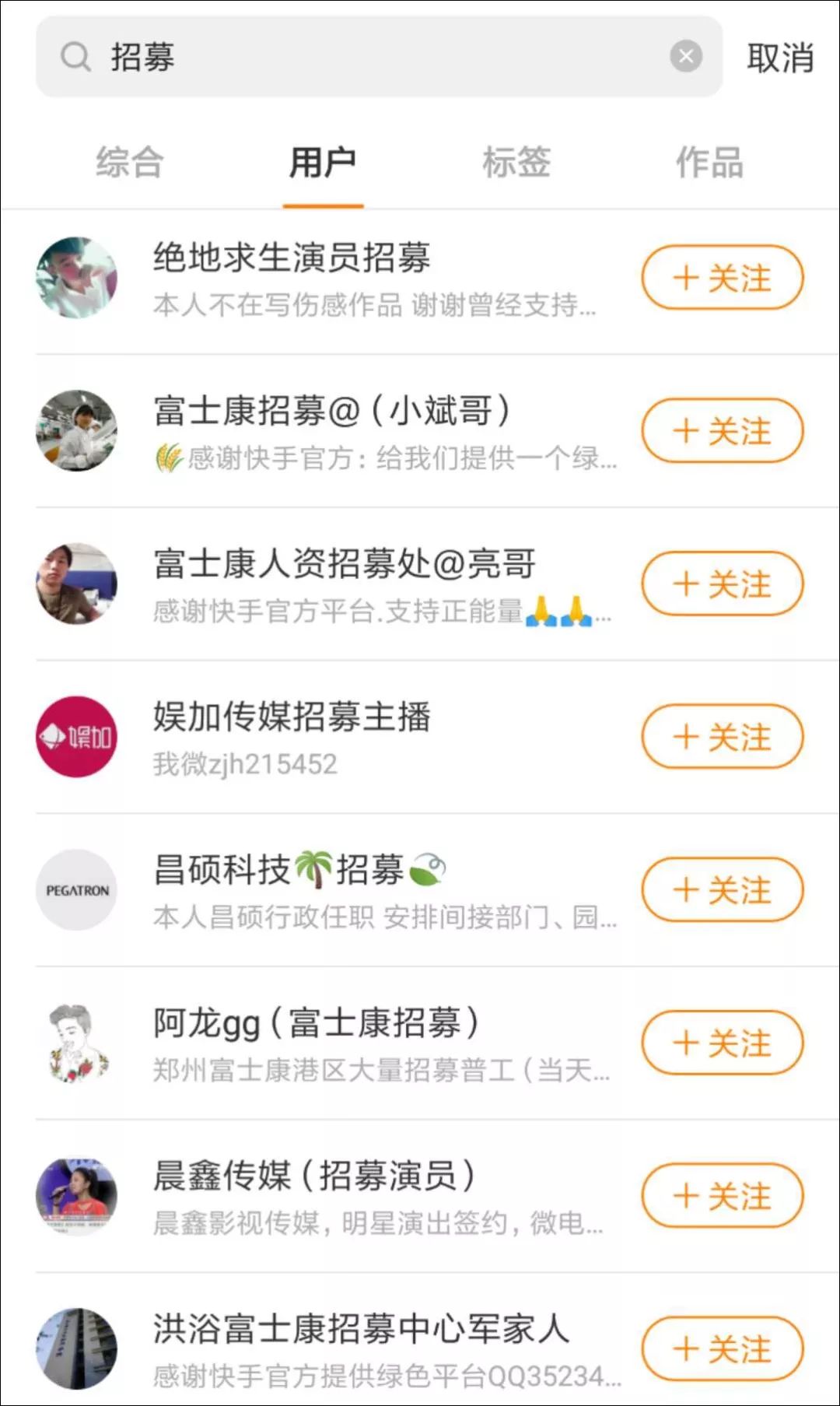Open 昌硕科技招募 user profile

click(x=299, y=870)
